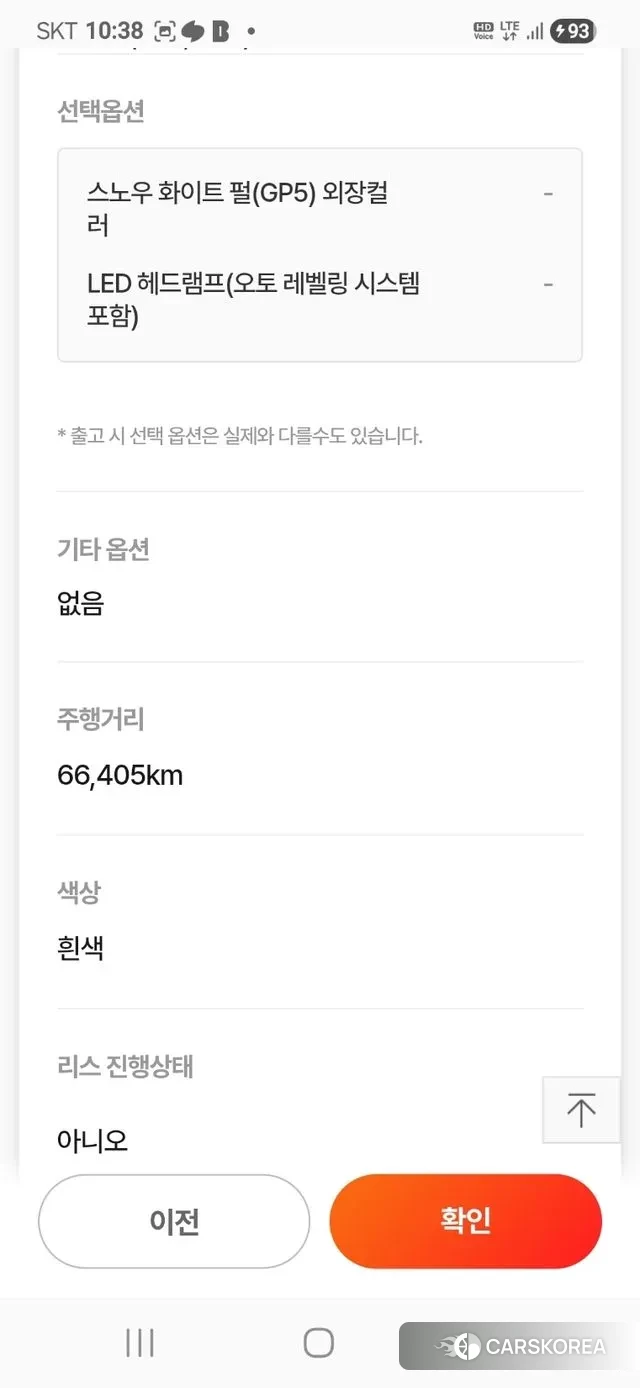The height and width of the screenshot is (1388, 640).
Task: Open recent apps in the navigation bar
Action: click(140, 1343)
